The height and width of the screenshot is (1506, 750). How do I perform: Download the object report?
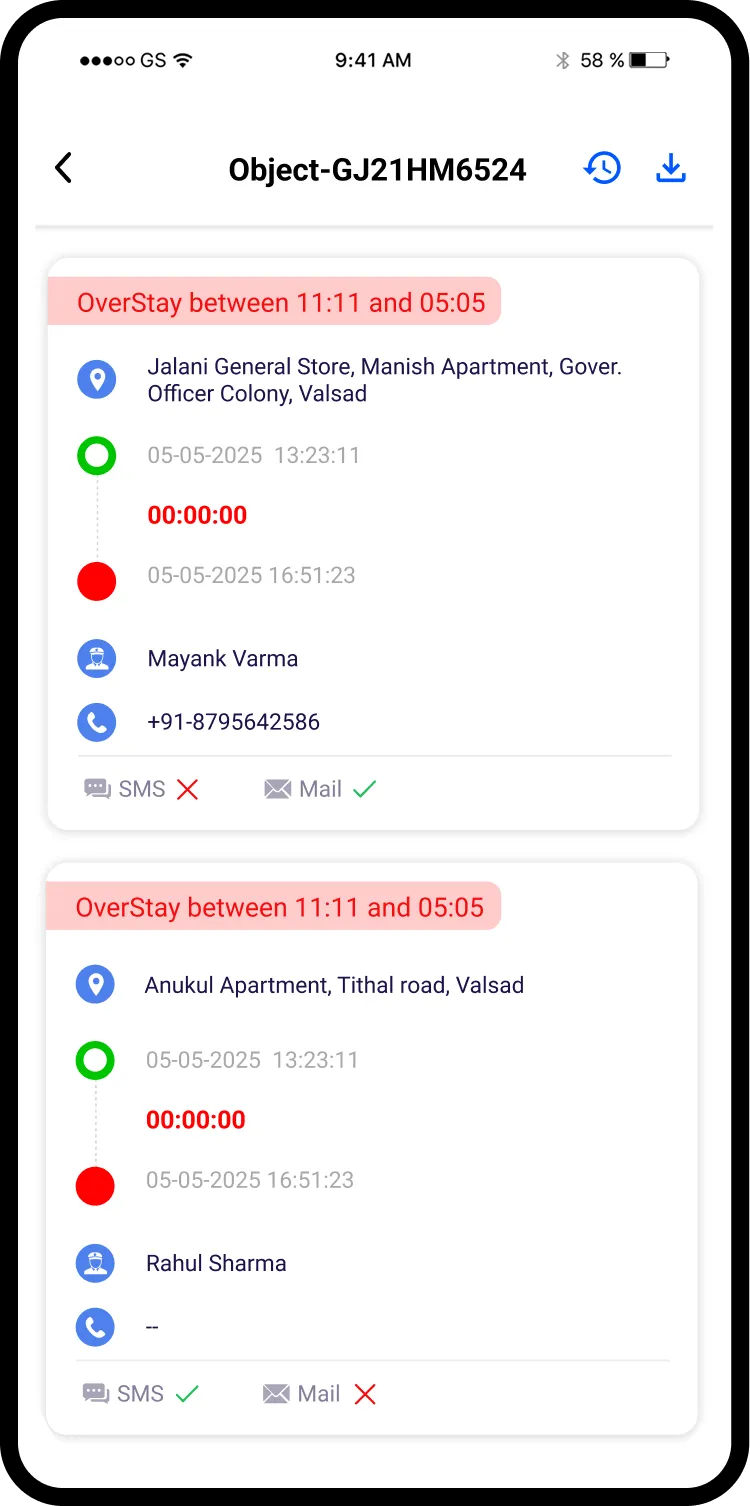[671, 168]
